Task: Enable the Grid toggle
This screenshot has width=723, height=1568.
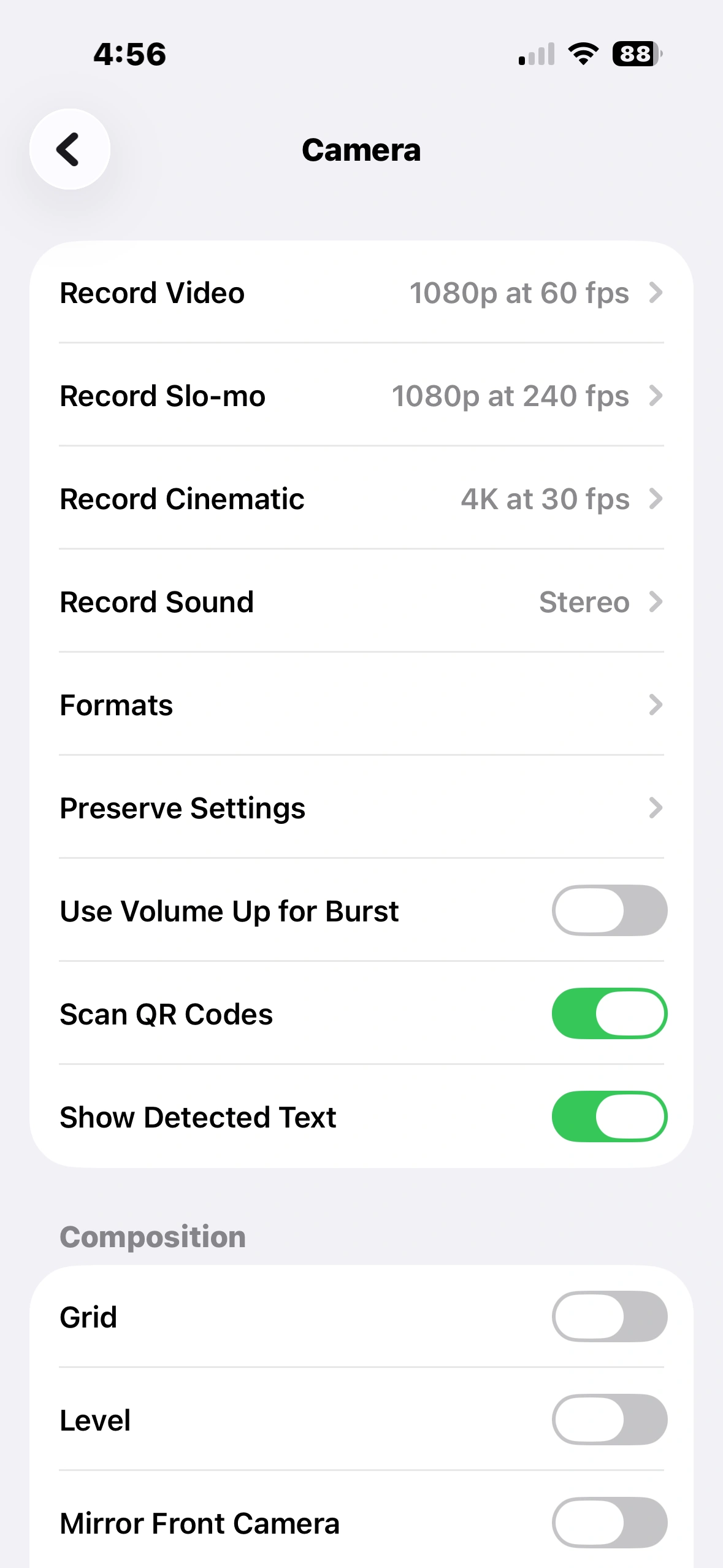Action: coord(609,1315)
